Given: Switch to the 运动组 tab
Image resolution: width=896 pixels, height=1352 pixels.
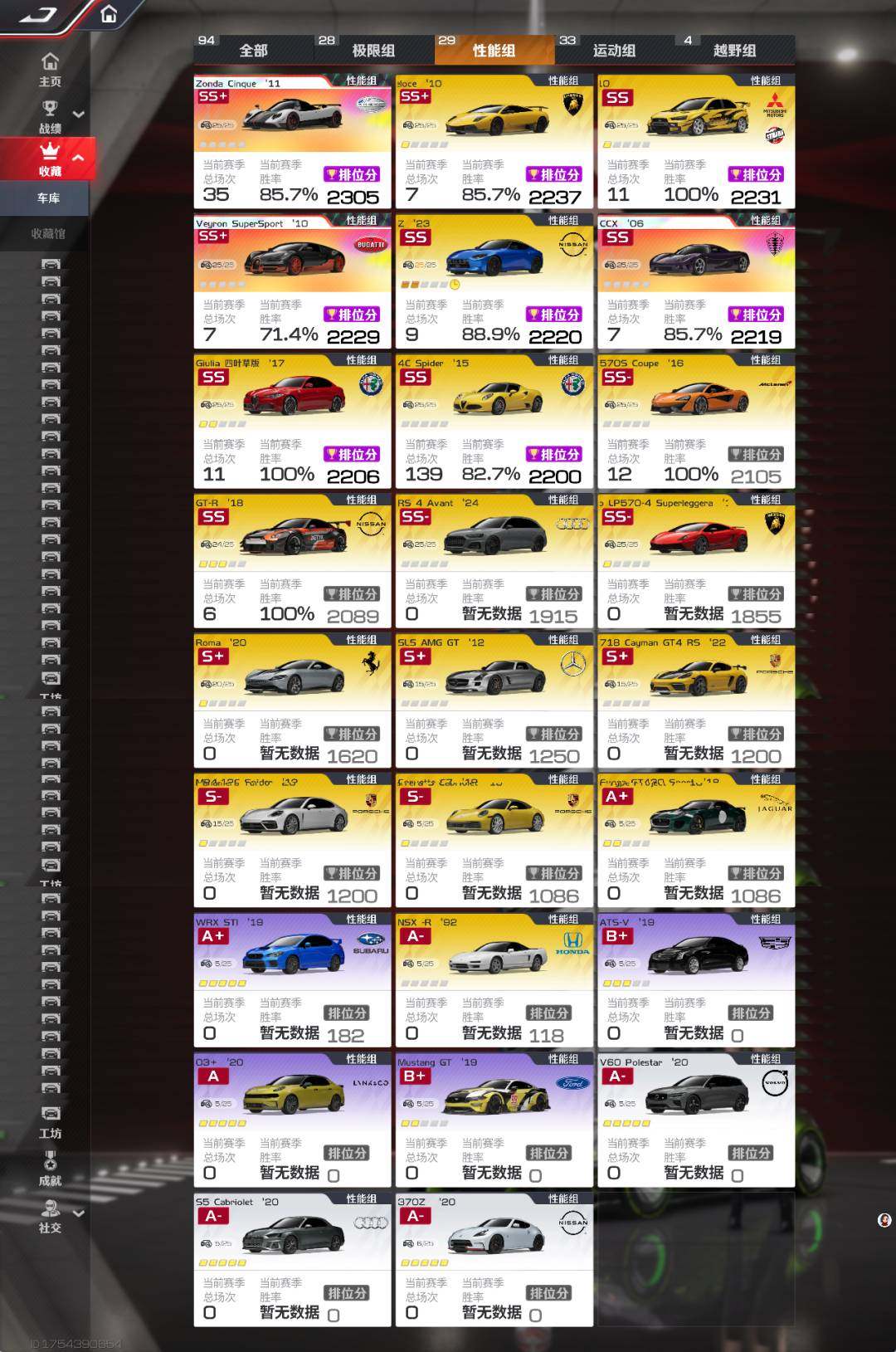Looking at the screenshot, I should [614, 51].
